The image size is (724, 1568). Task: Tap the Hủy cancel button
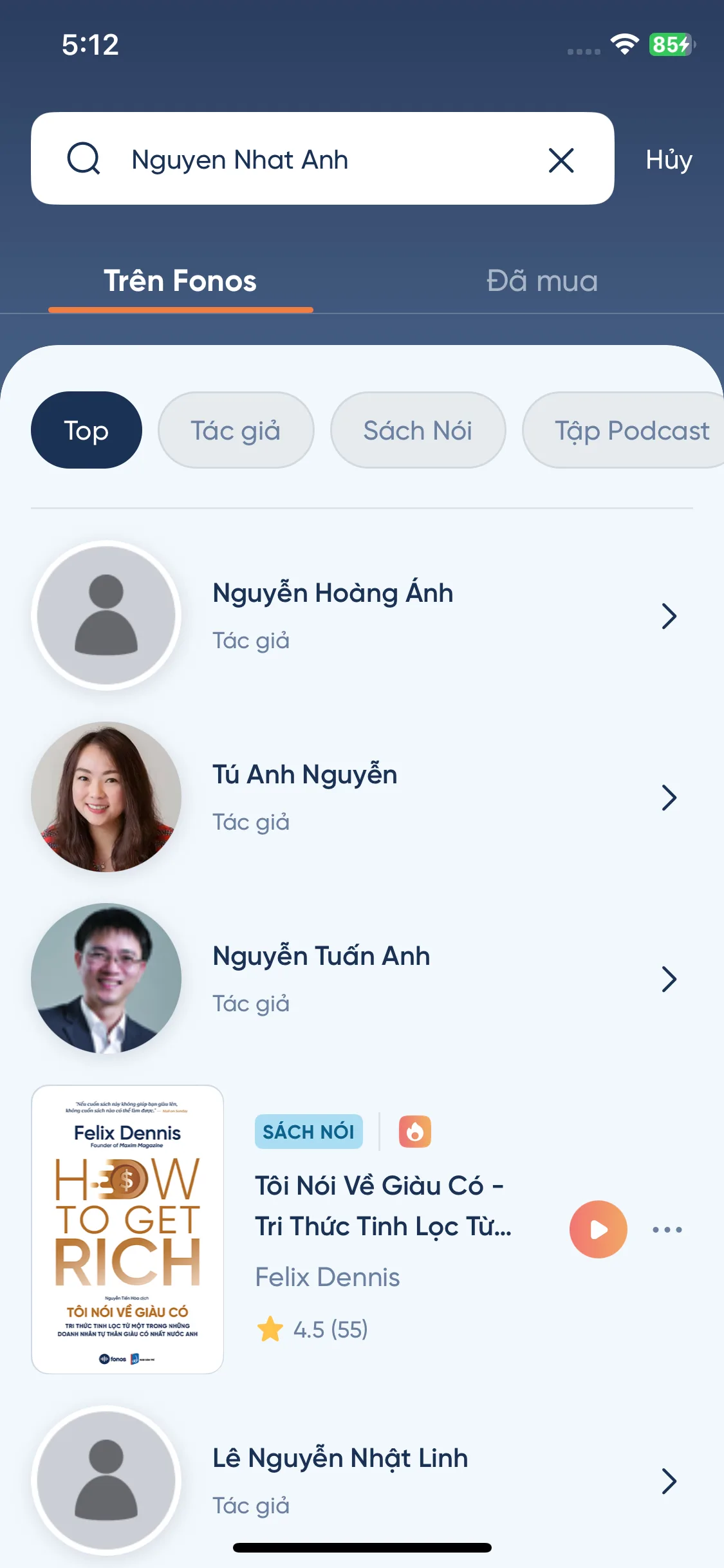click(x=669, y=160)
